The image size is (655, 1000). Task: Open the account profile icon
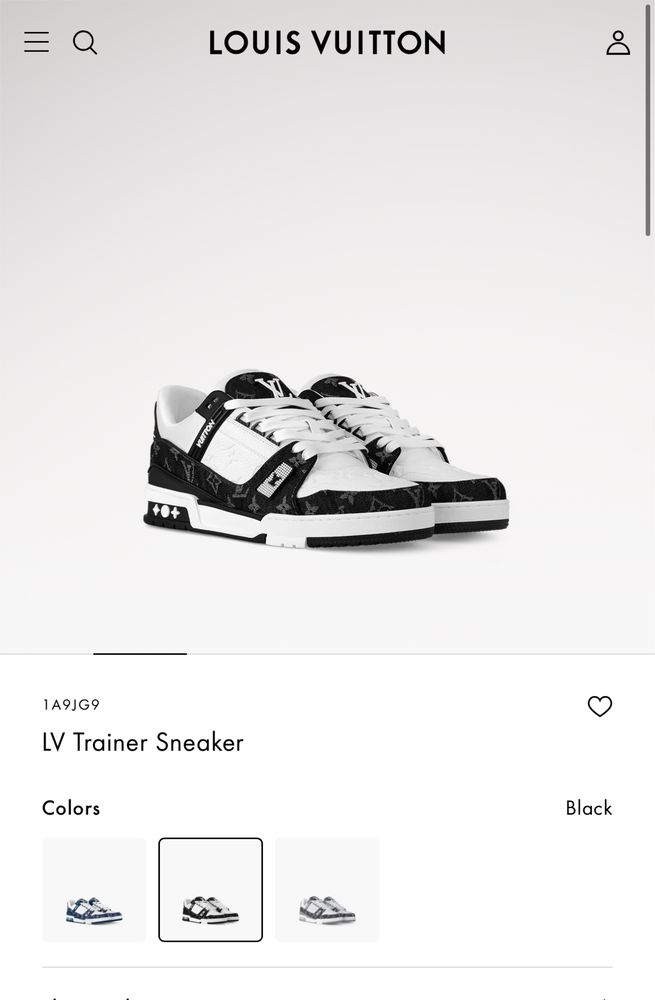(x=618, y=42)
